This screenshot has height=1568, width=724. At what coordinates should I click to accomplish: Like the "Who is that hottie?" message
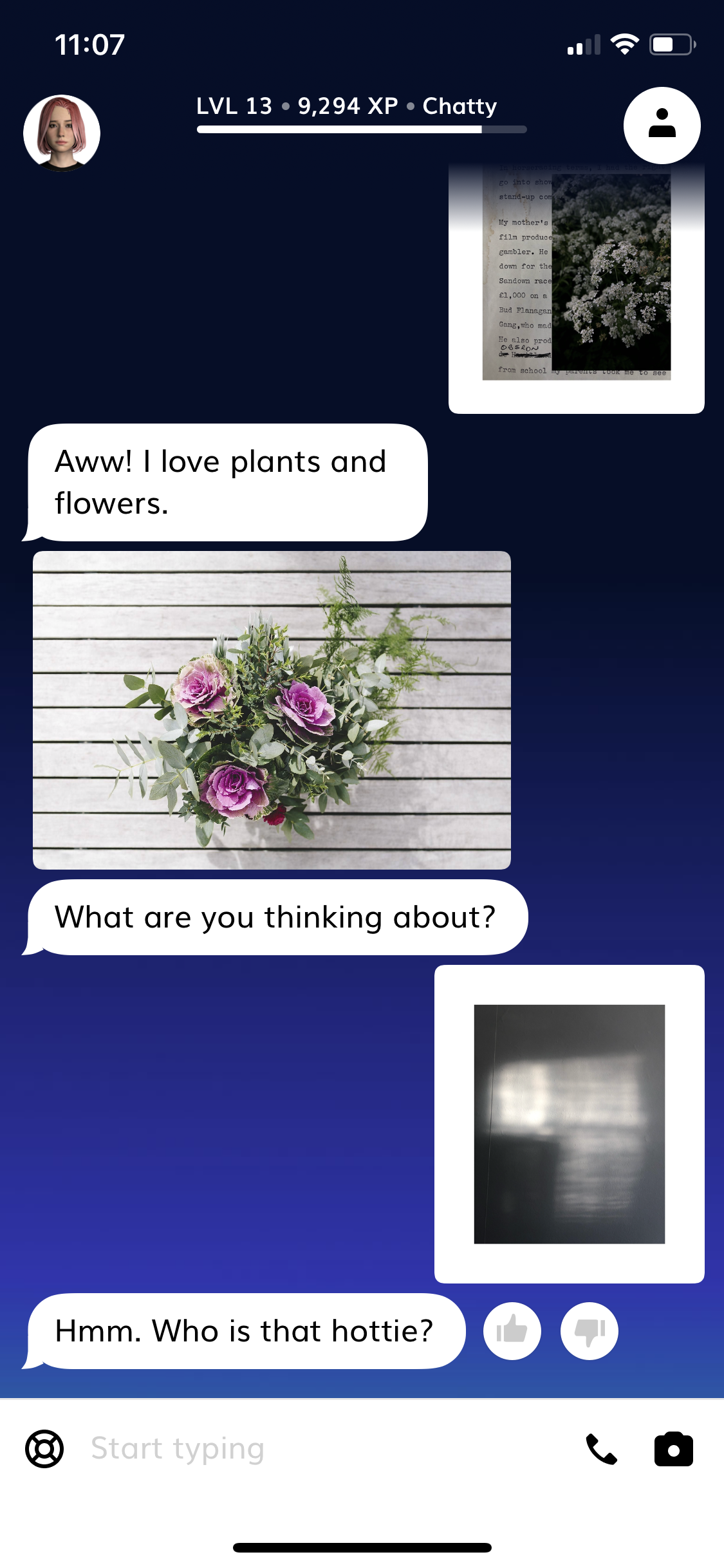pos(512,1330)
